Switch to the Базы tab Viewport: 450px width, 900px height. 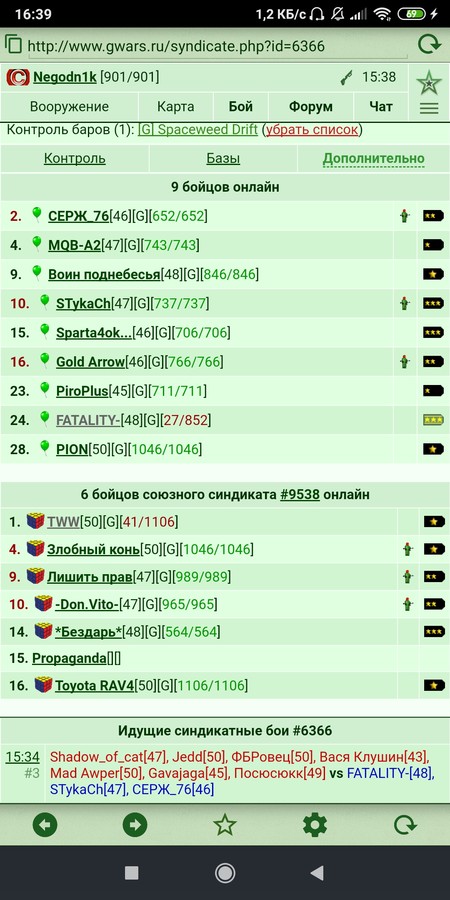click(223, 158)
